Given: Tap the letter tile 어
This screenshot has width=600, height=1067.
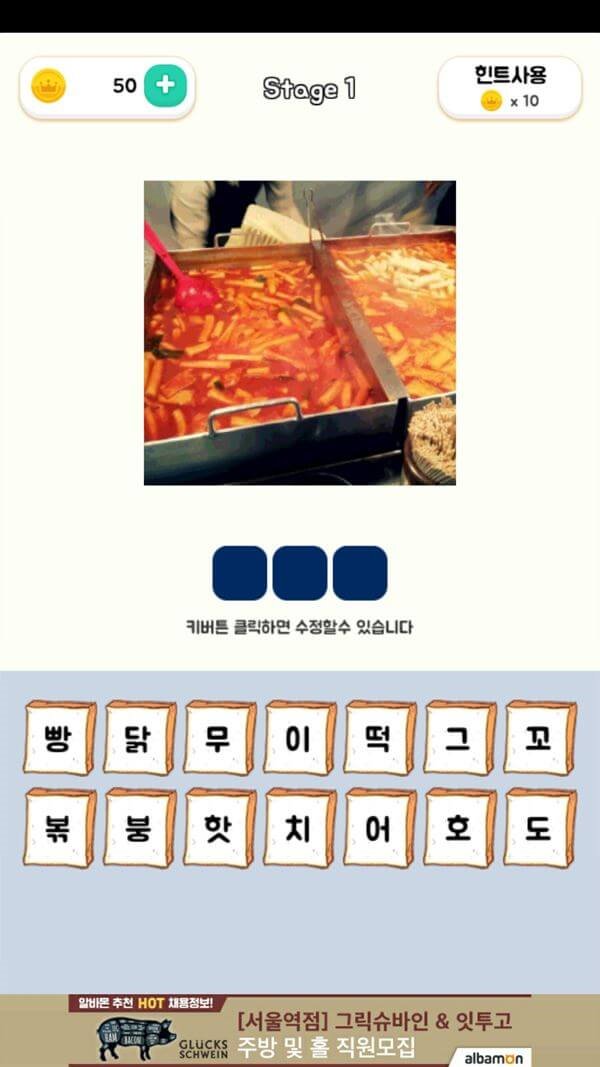Looking at the screenshot, I should pyautogui.click(x=379, y=828).
